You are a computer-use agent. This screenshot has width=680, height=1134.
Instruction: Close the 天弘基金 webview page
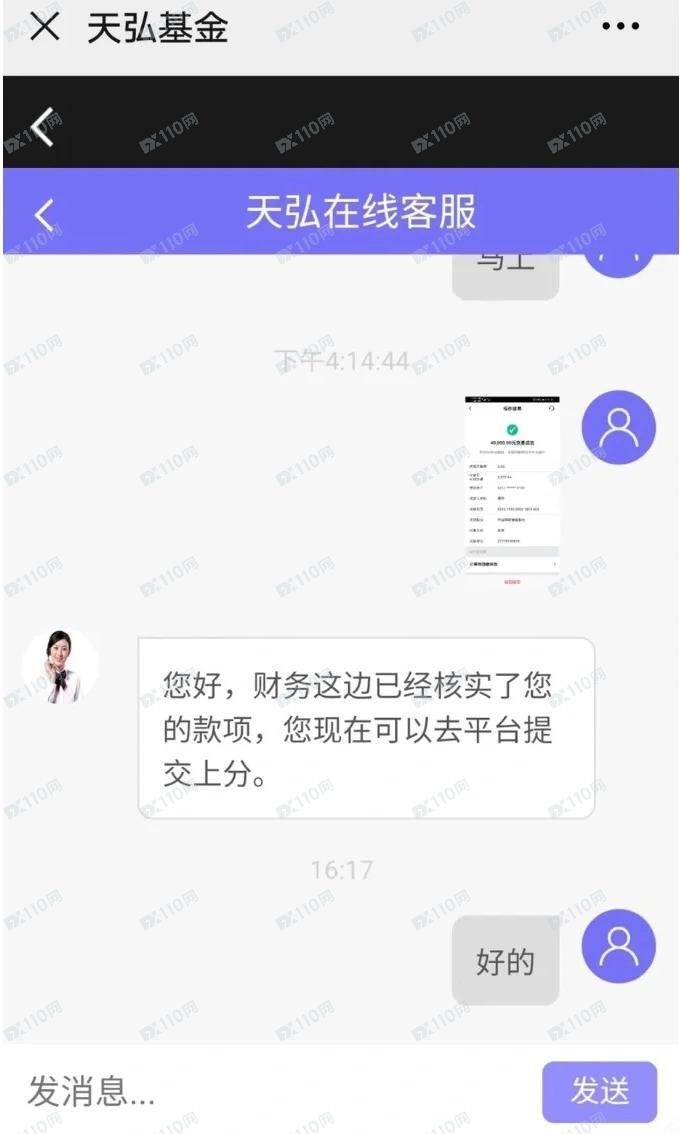tap(44, 27)
